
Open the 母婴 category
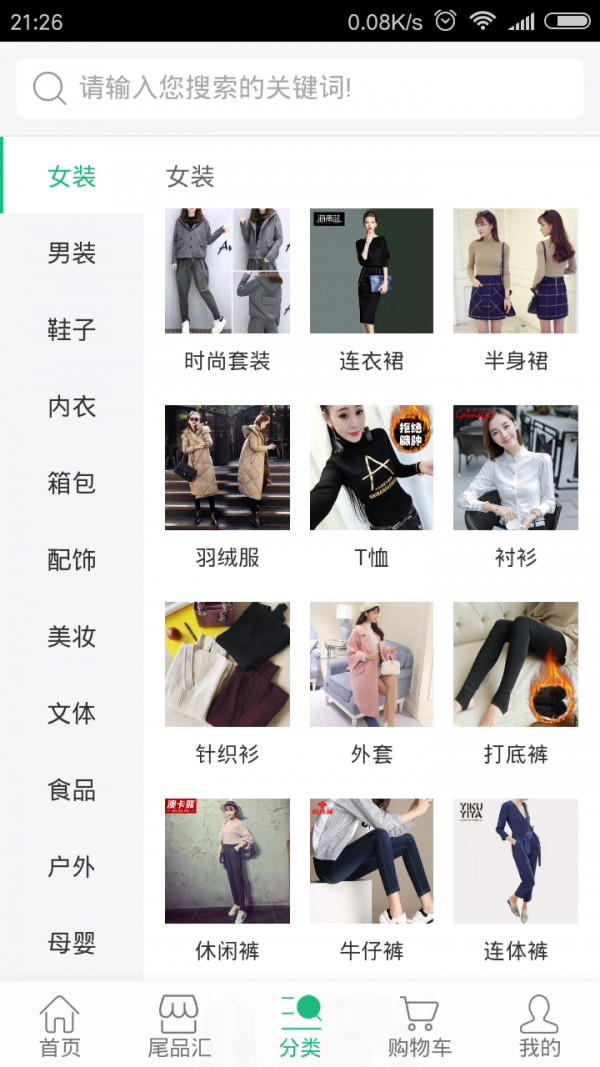pos(72,943)
